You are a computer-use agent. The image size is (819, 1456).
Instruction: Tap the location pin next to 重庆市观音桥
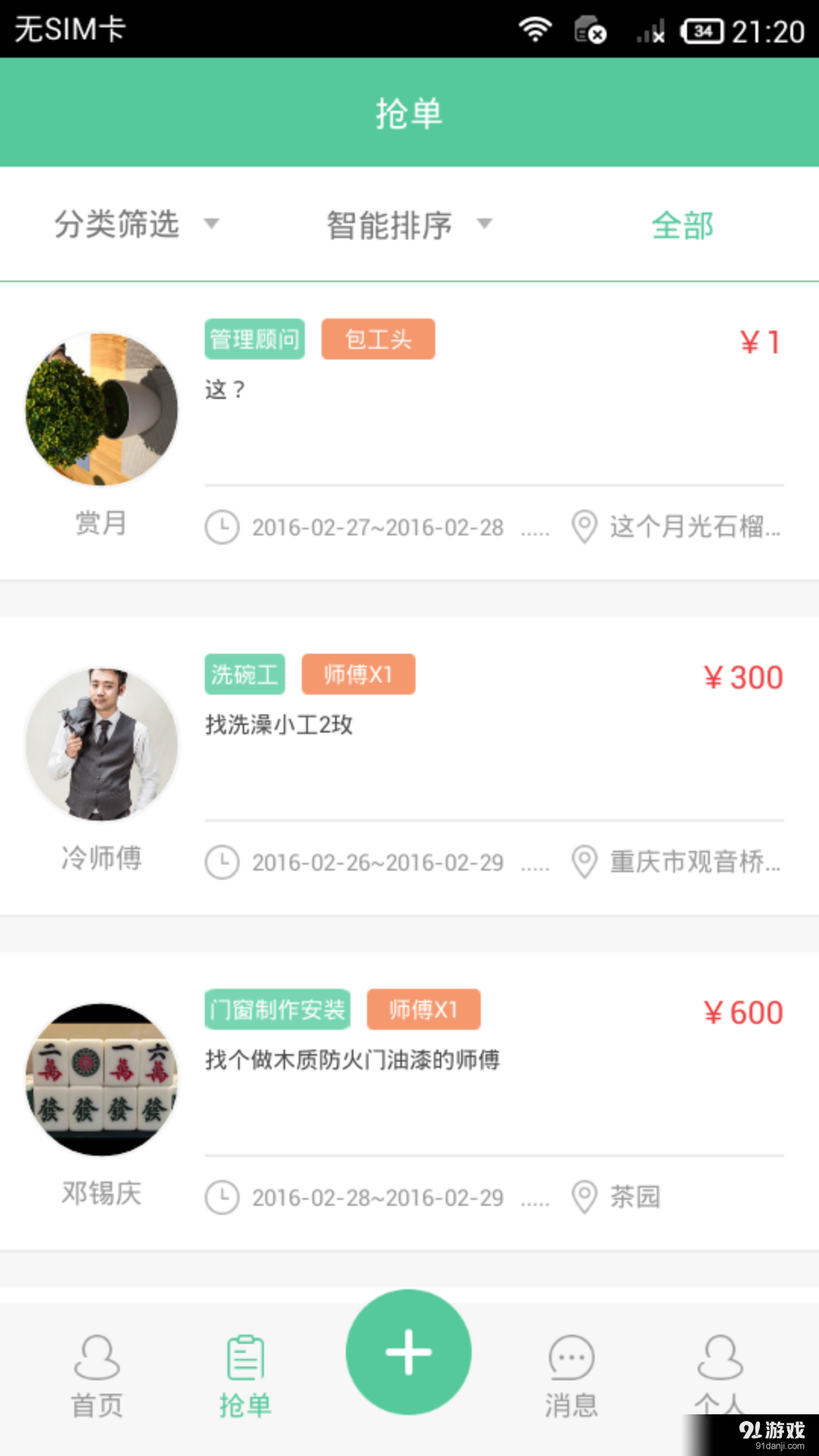pyautogui.click(x=583, y=862)
